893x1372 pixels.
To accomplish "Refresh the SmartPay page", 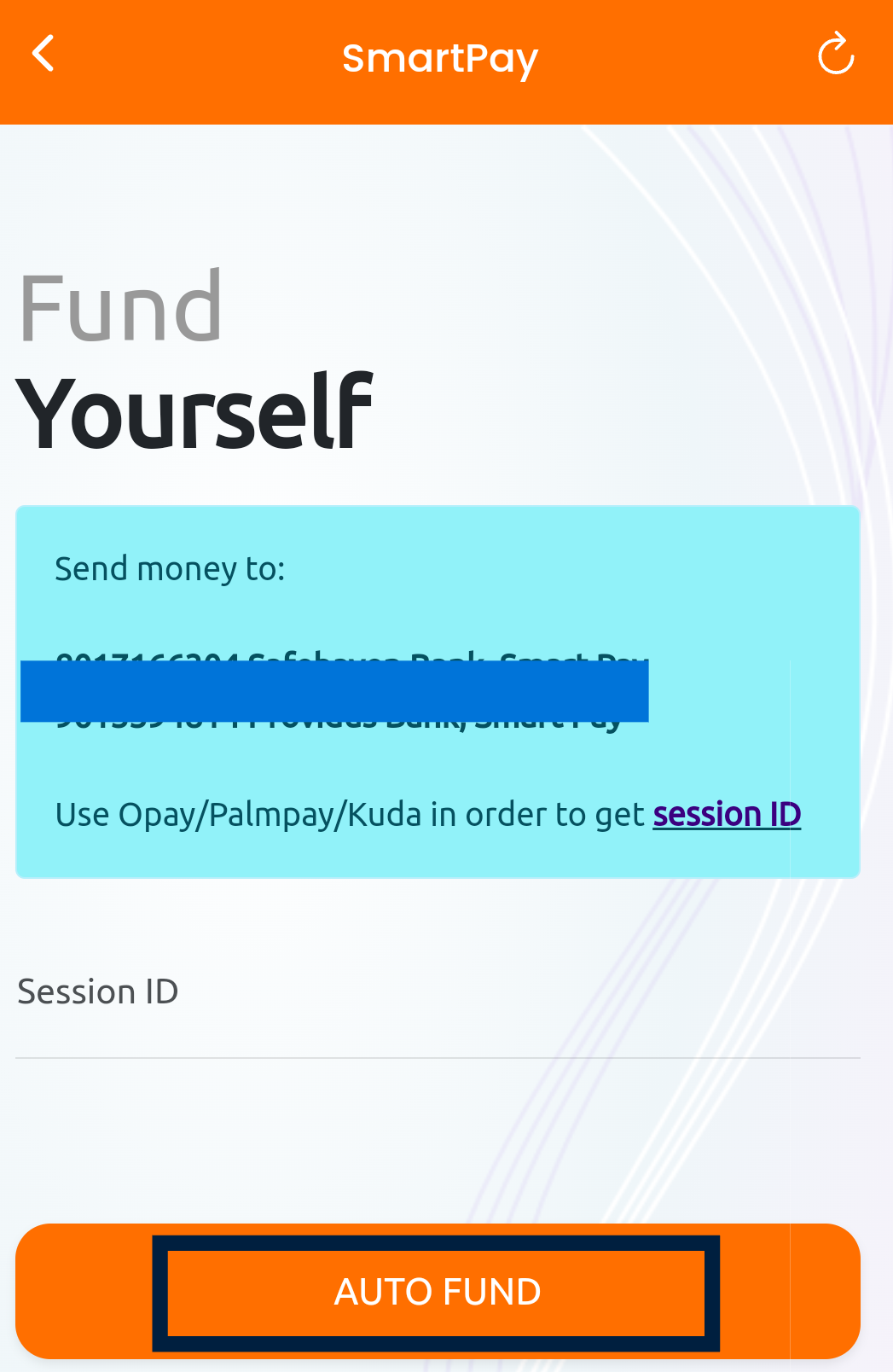I will click(835, 55).
